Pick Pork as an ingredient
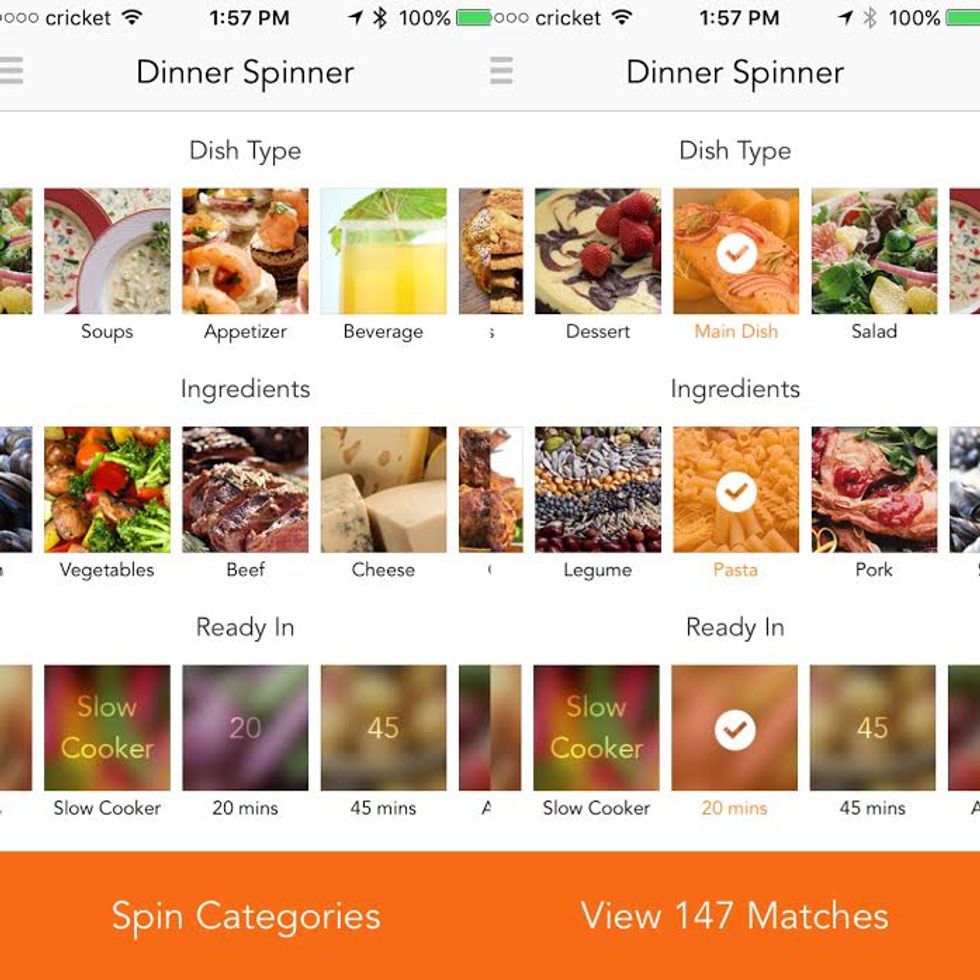Image resolution: width=980 pixels, height=980 pixels. (874, 489)
